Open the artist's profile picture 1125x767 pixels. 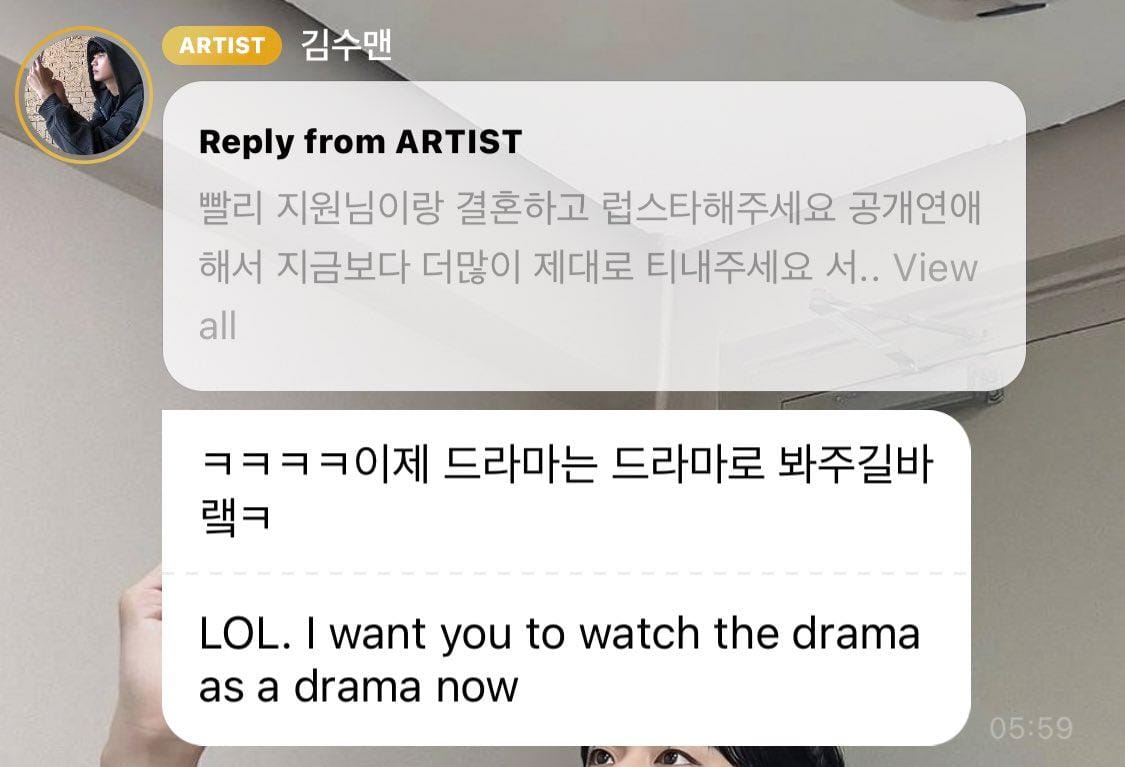84,95
